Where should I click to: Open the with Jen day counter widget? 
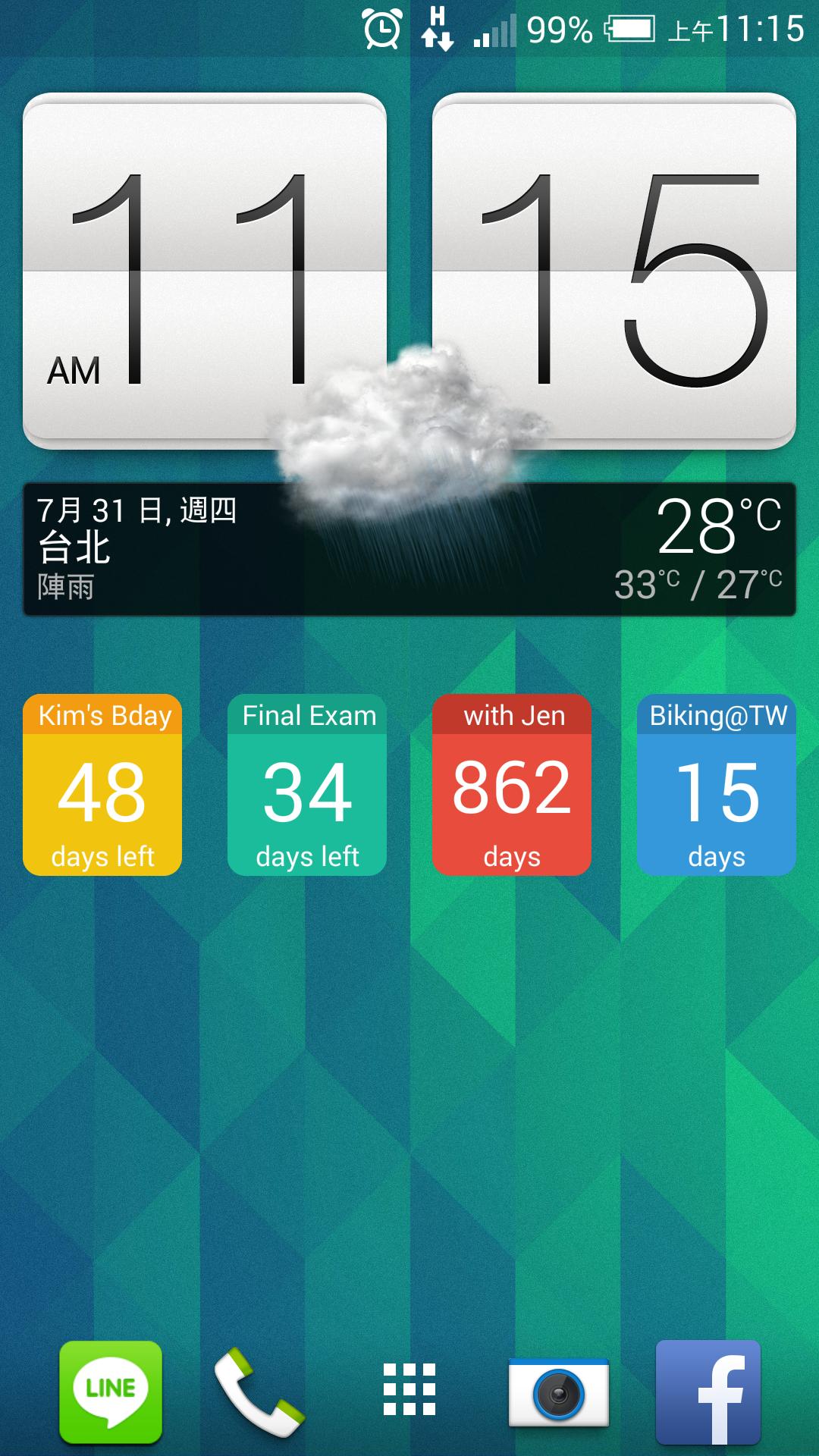tap(512, 785)
